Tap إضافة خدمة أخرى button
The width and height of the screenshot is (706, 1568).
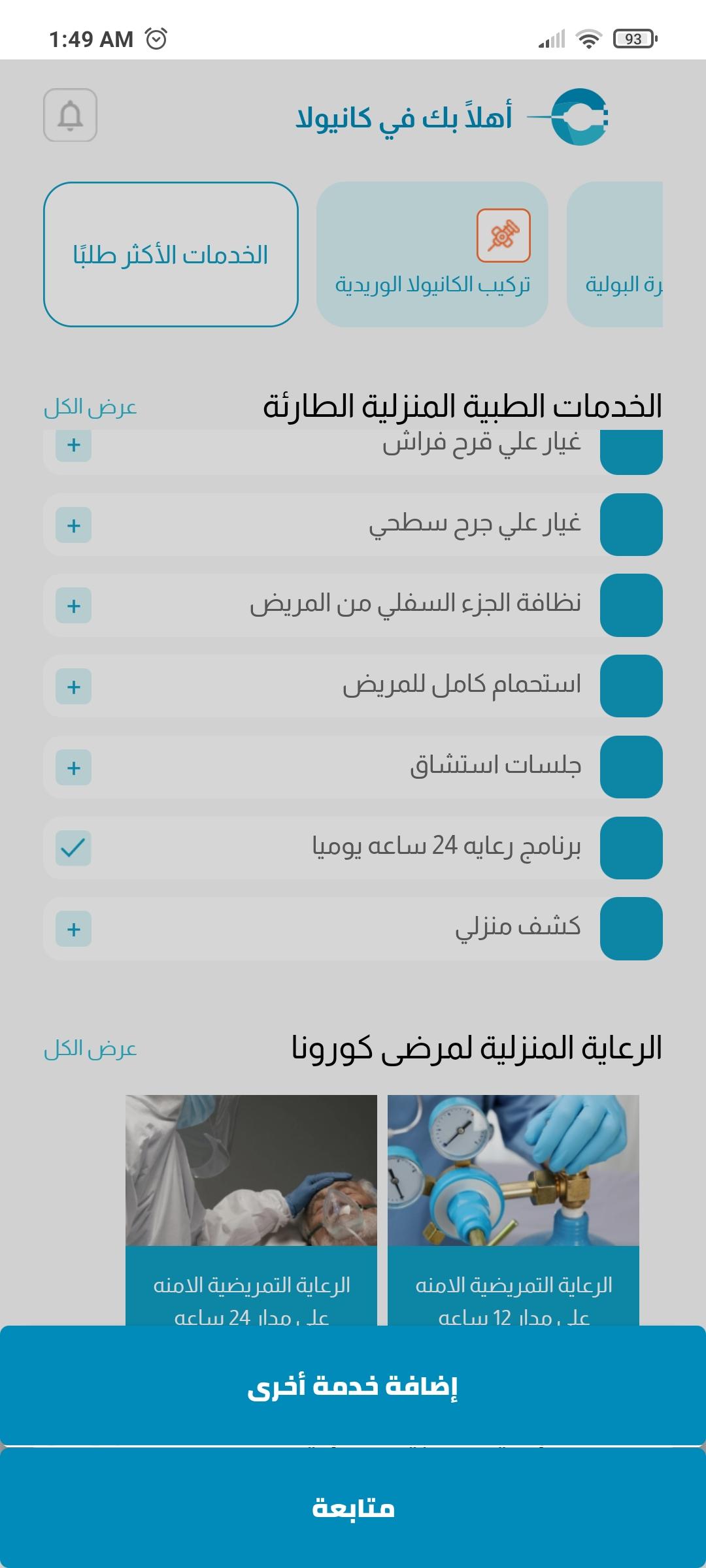click(x=353, y=1385)
